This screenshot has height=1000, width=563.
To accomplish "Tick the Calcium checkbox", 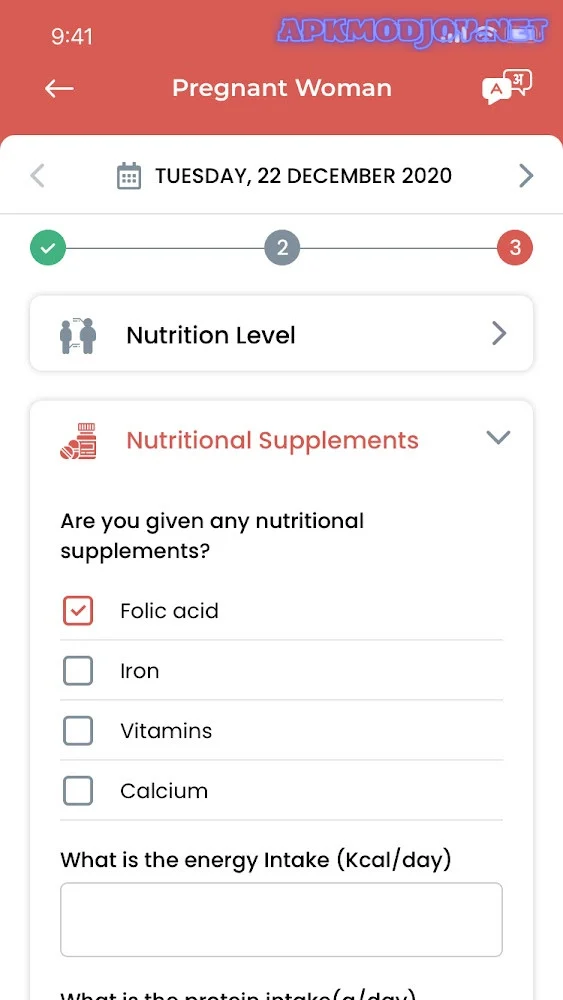I will pyautogui.click(x=78, y=791).
